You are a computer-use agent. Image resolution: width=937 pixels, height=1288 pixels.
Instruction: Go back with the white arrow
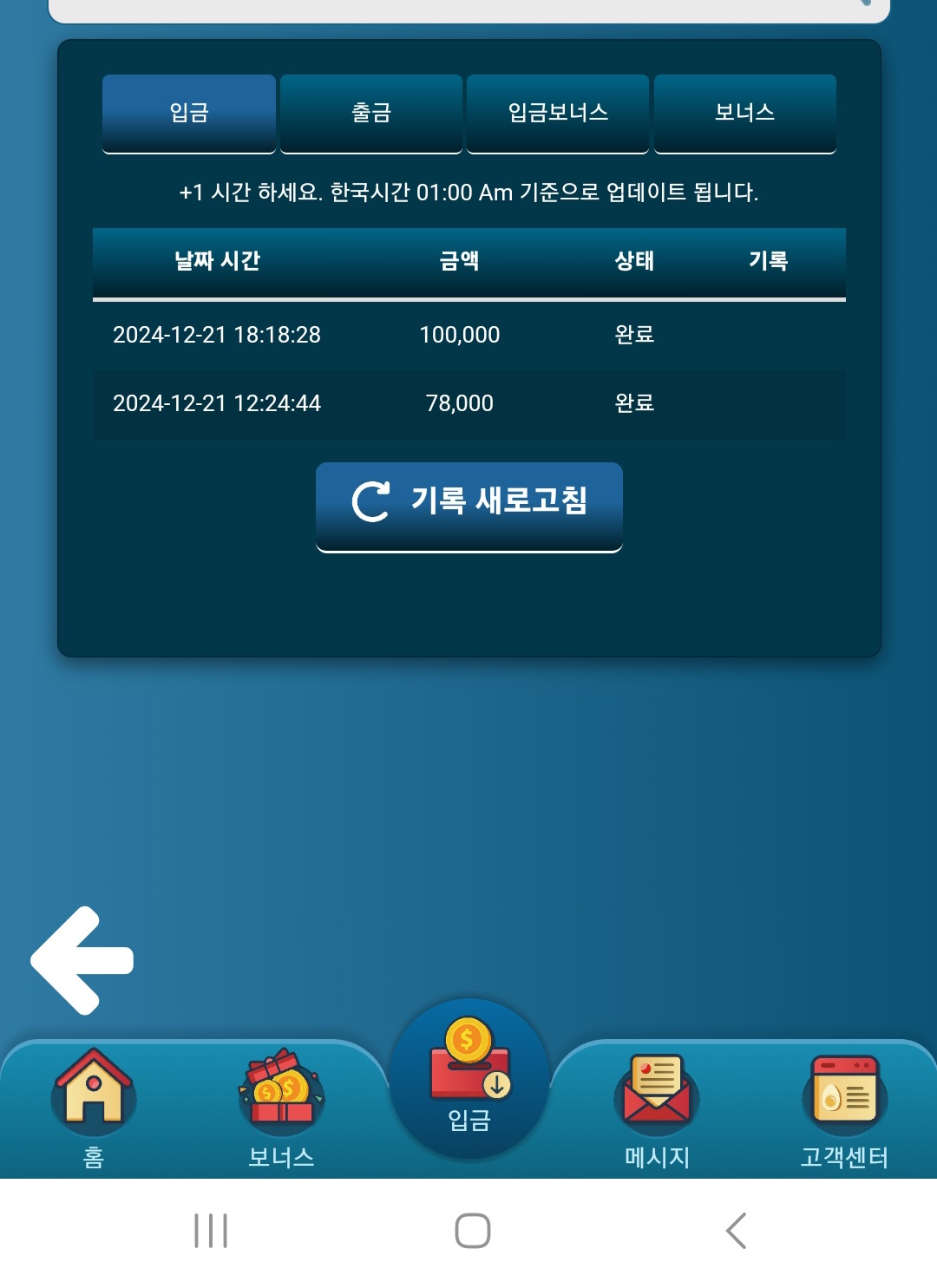pos(82,960)
